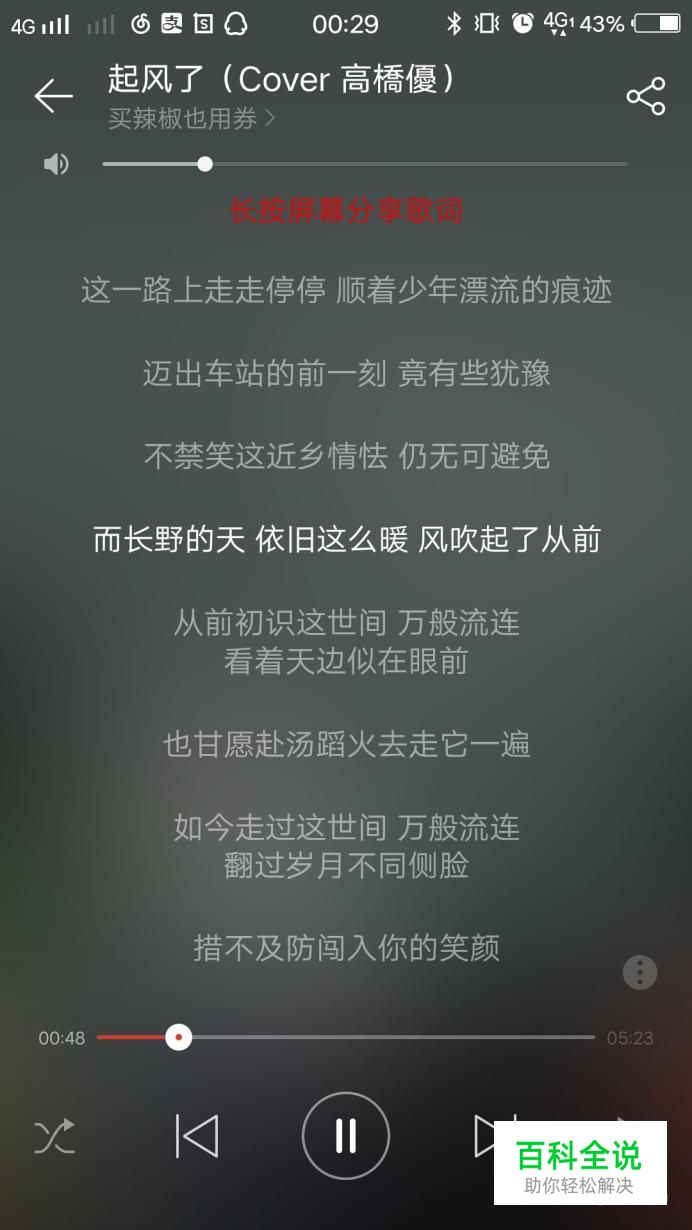Open the three-dot lyrics options
Screen dimensions: 692x1230
pyautogui.click(x=640, y=972)
